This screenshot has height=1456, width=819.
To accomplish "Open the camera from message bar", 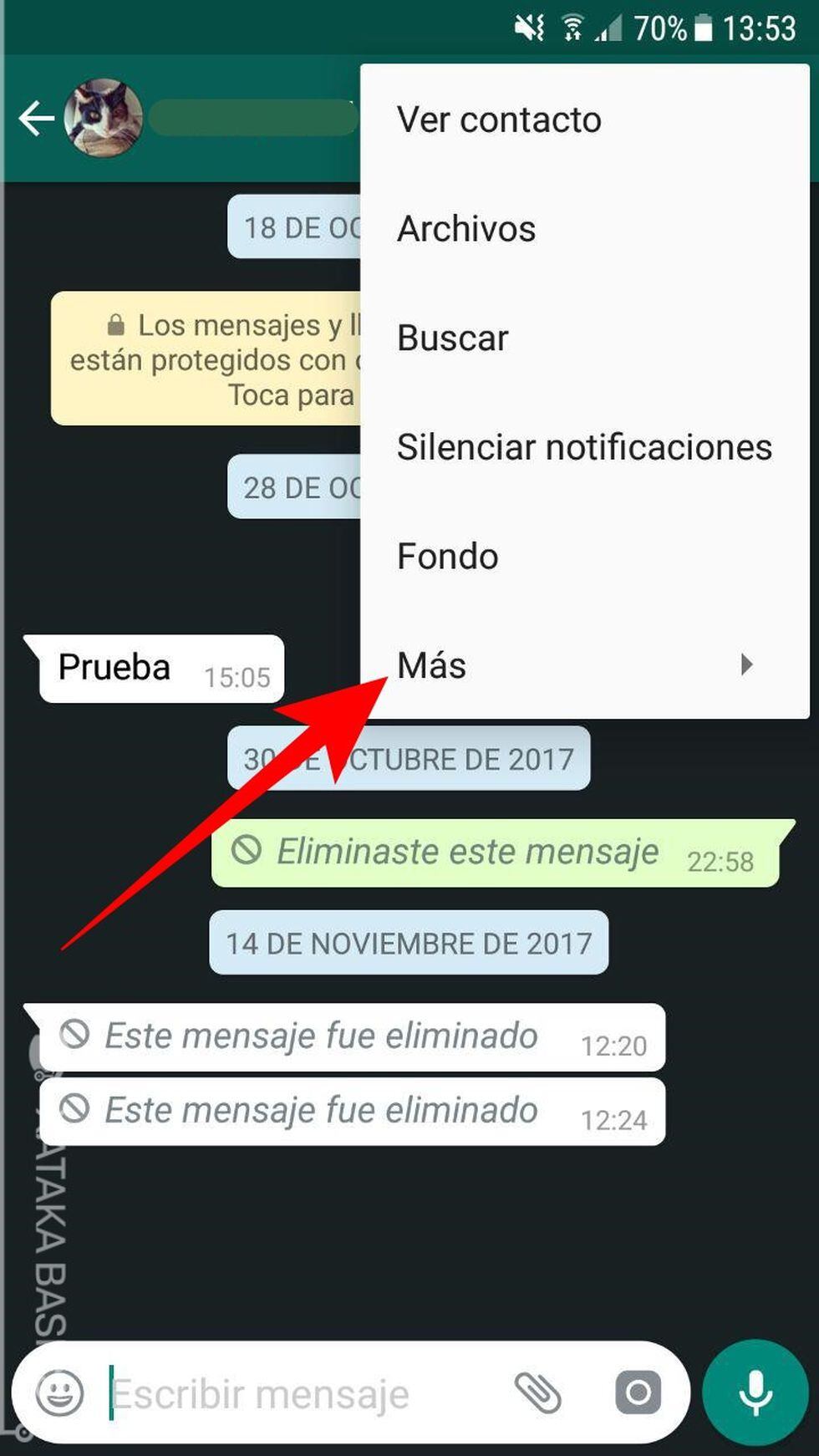I will tap(638, 1393).
